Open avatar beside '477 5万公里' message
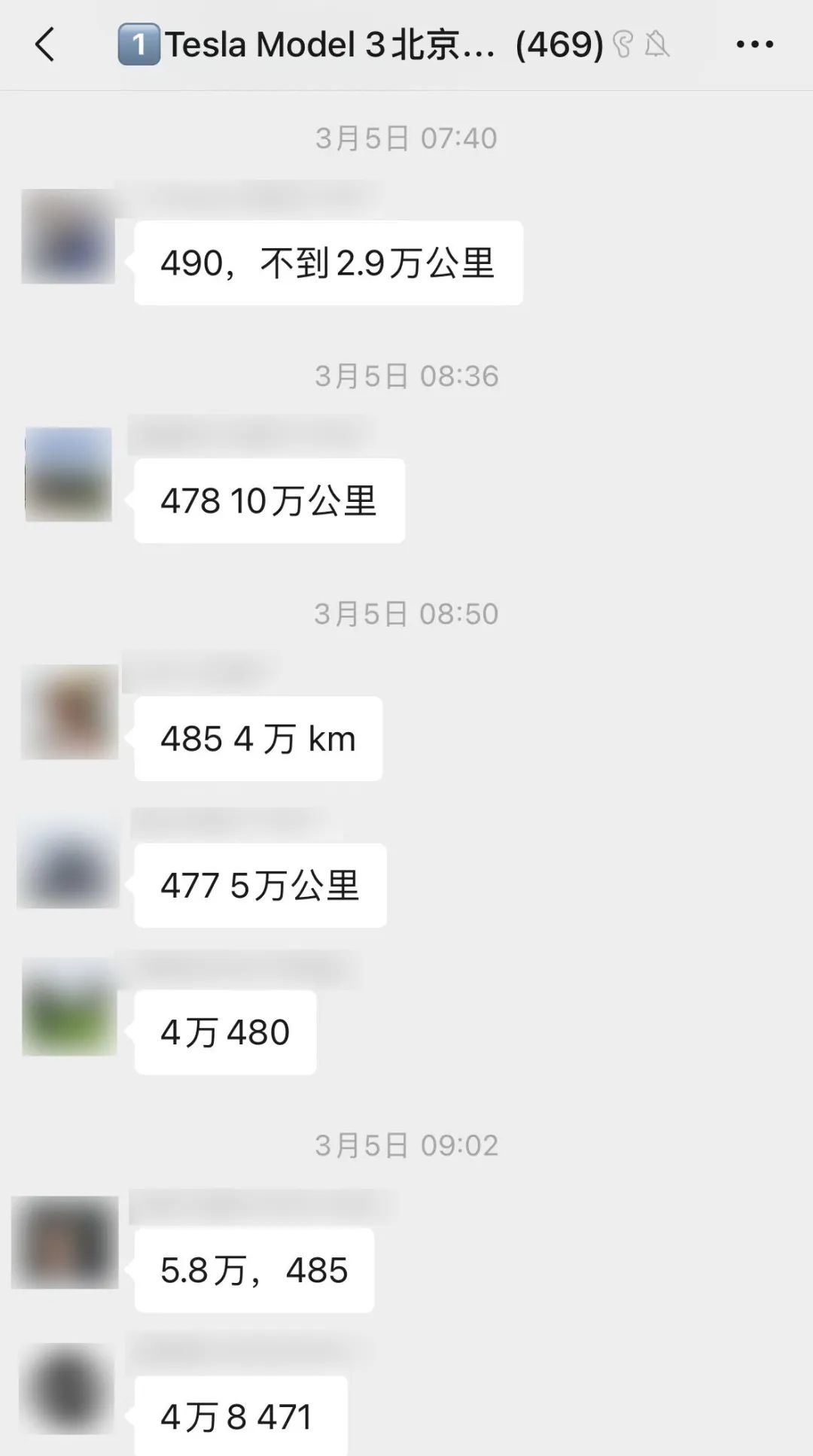Image resolution: width=813 pixels, height=1456 pixels. (x=69, y=859)
